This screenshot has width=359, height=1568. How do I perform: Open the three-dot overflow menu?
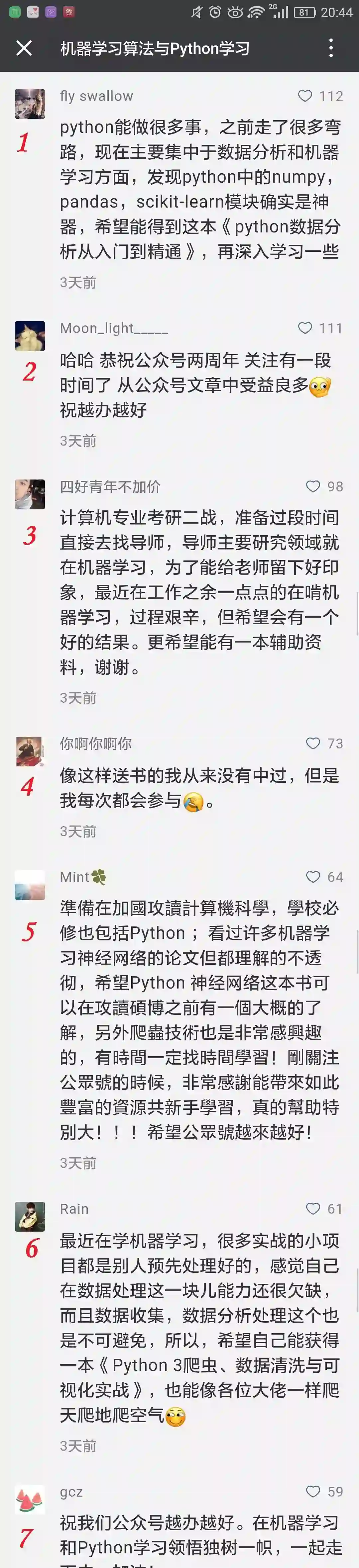pyautogui.click(x=331, y=48)
